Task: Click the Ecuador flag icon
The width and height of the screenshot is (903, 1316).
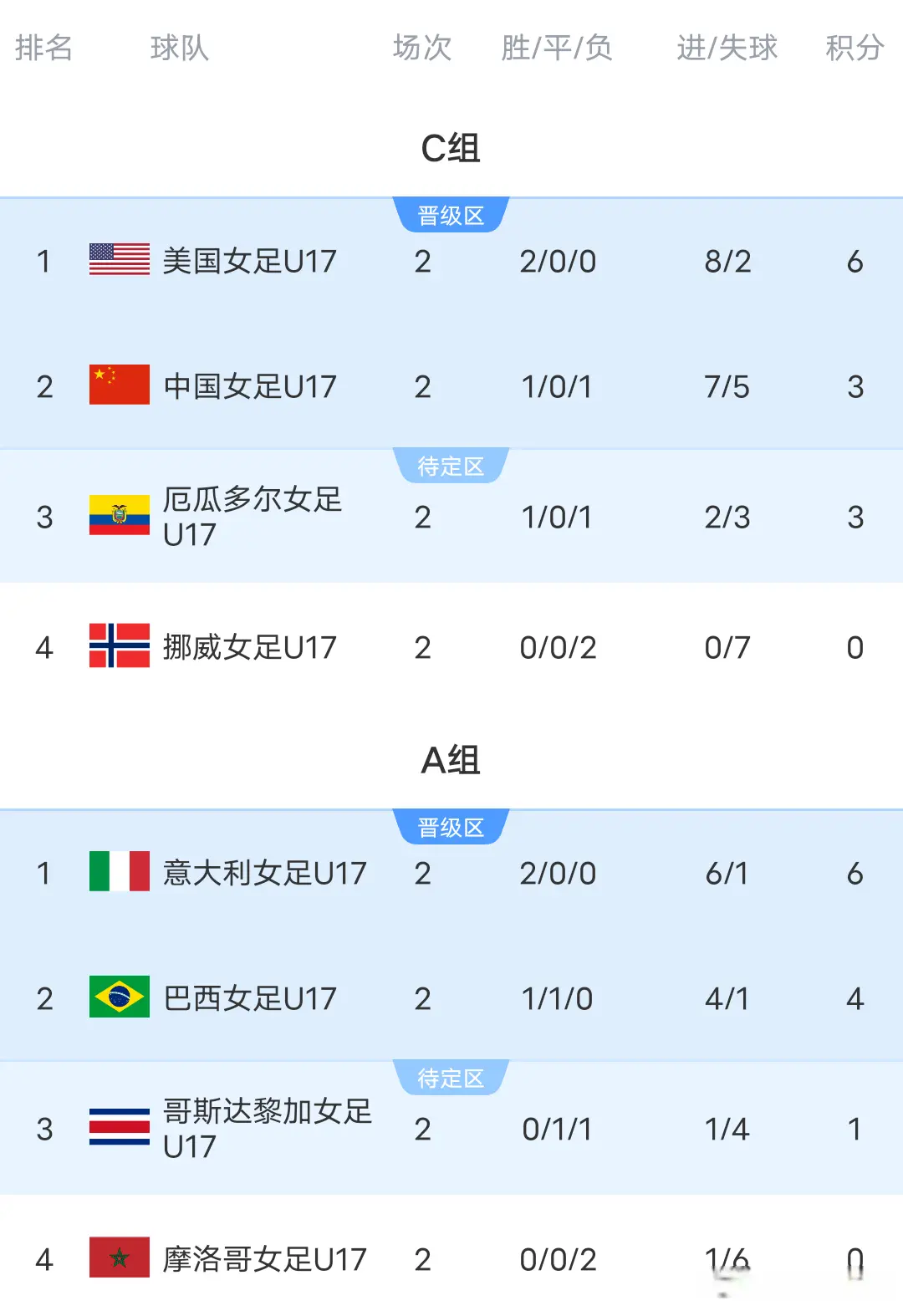Action: pos(117,516)
